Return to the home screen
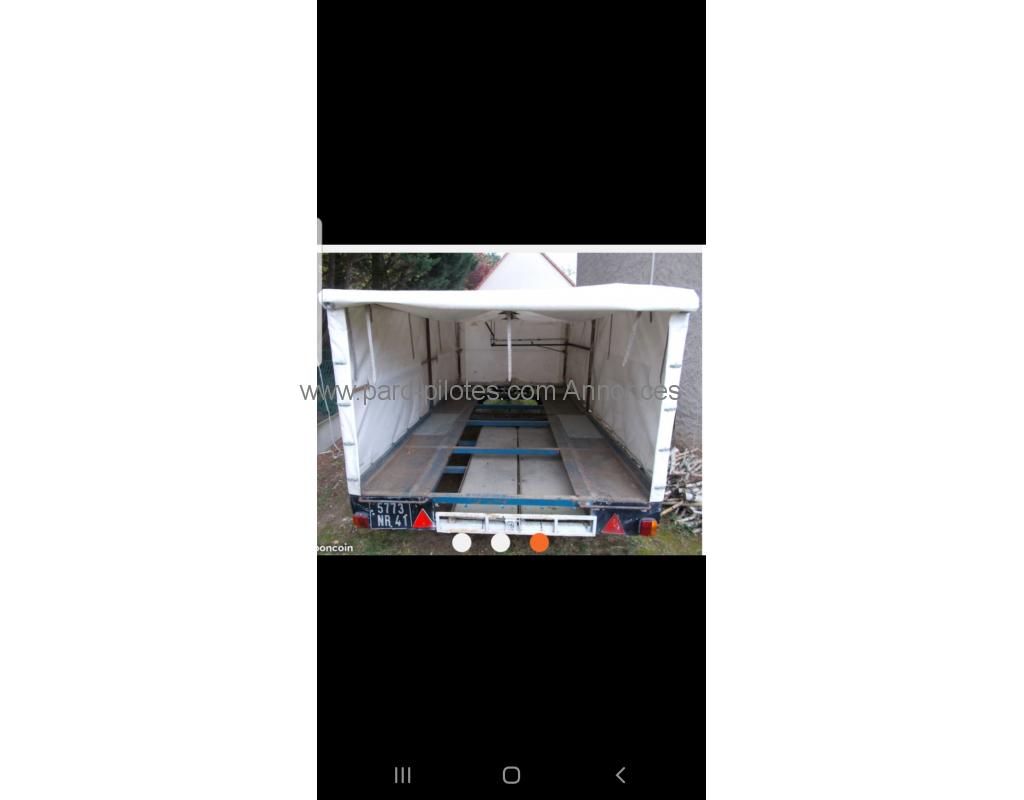Screen dimensions: 1024x800 [511, 775]
